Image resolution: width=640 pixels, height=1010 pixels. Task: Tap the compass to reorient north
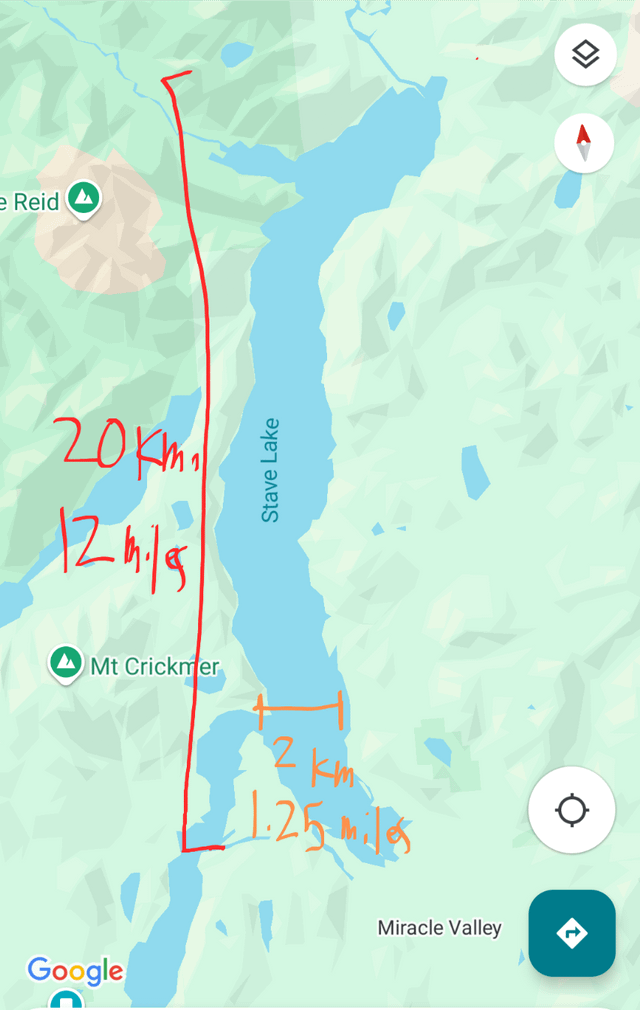584,142
